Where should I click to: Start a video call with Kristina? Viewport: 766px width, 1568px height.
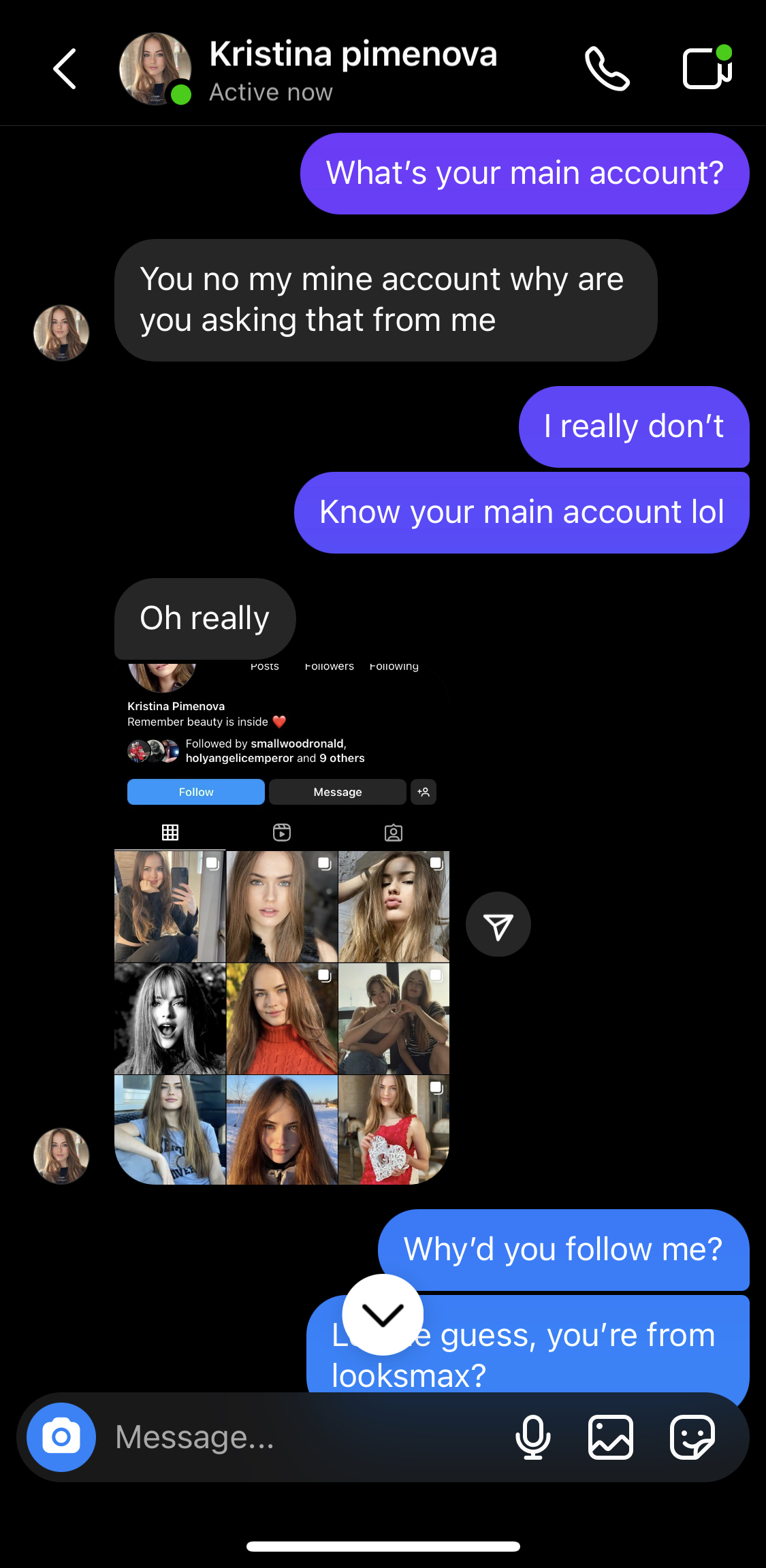point(707,69)
